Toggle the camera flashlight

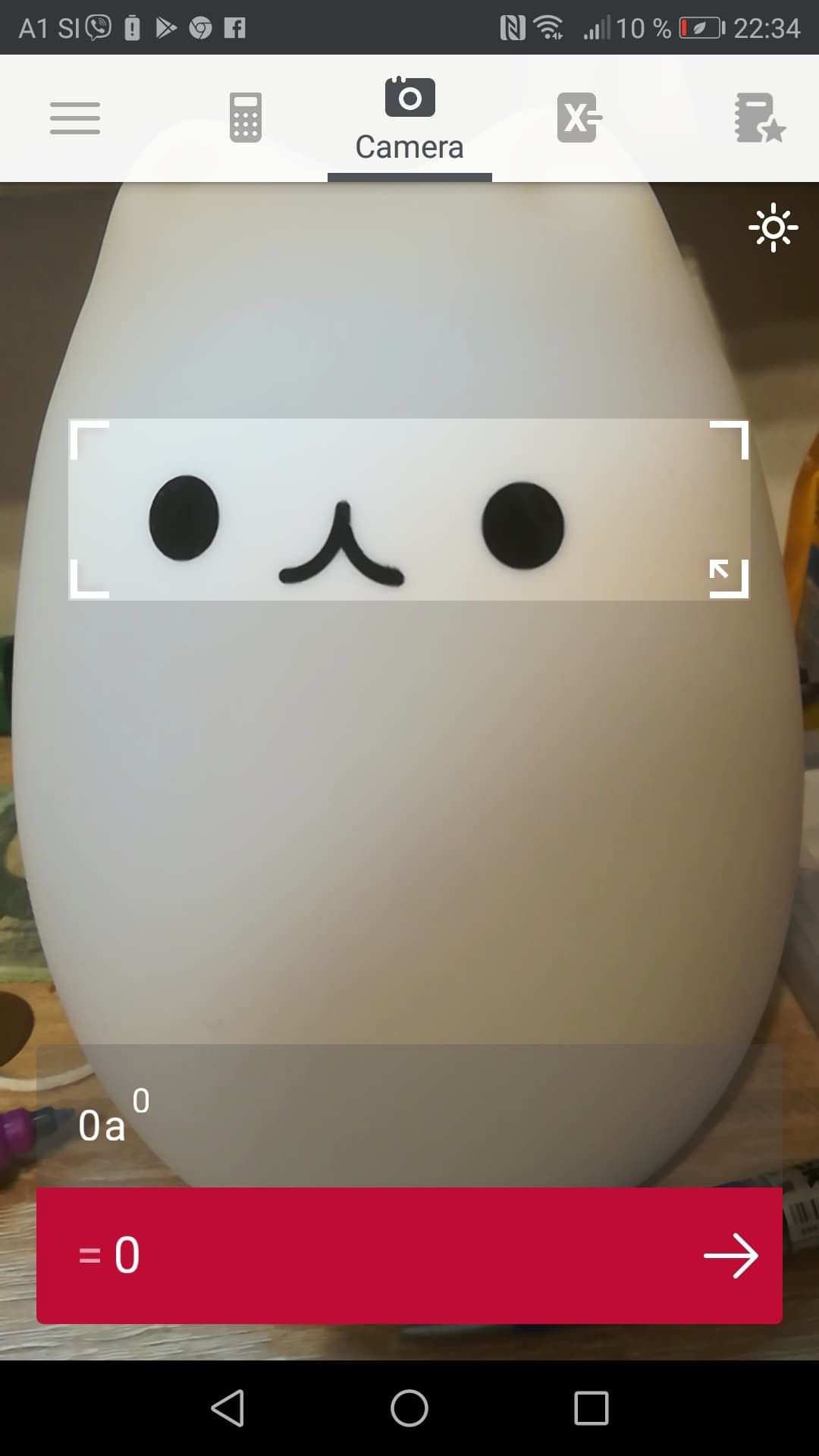[x=773, y=227]
